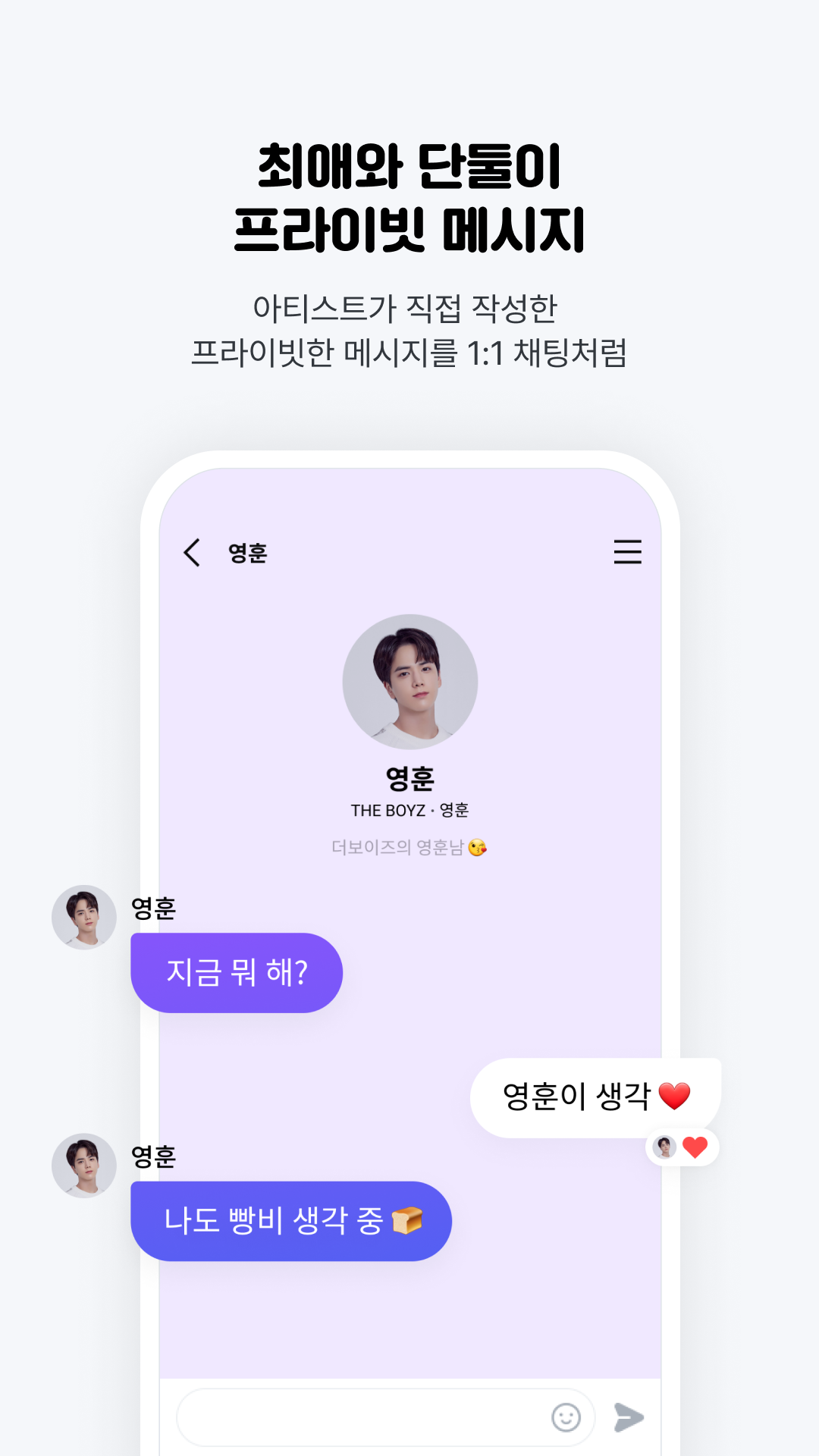Tap 영훈's avatar beside '지금 뭐 해?' message
Viewport: 819px width, 1456px height.
pos(84,917)
